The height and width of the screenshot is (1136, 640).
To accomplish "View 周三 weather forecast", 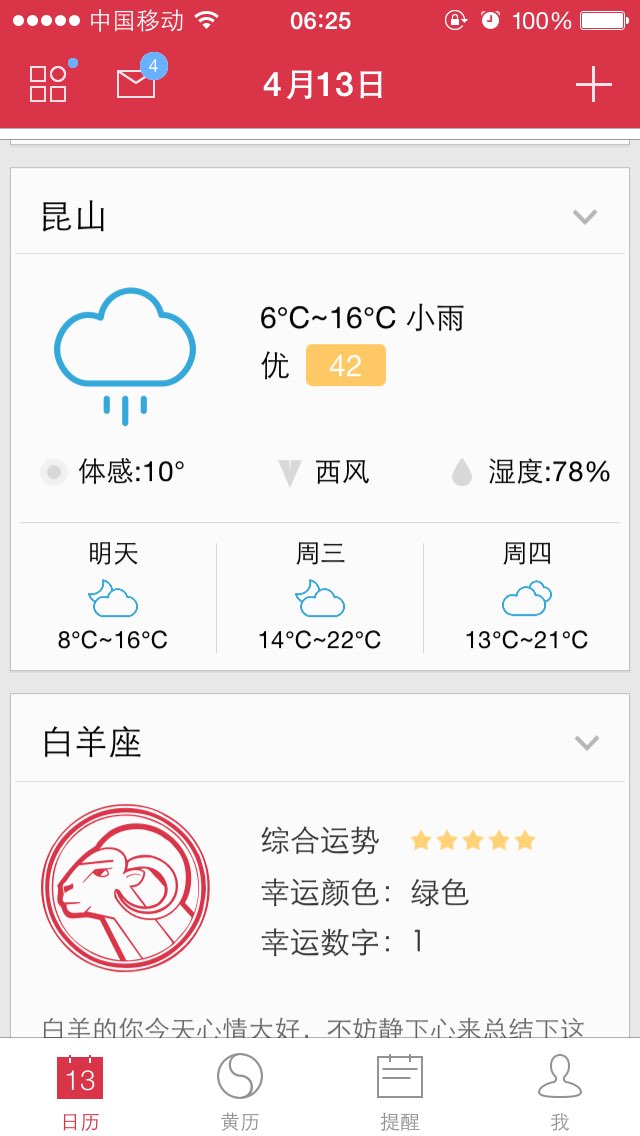I will tap(320, 597).
